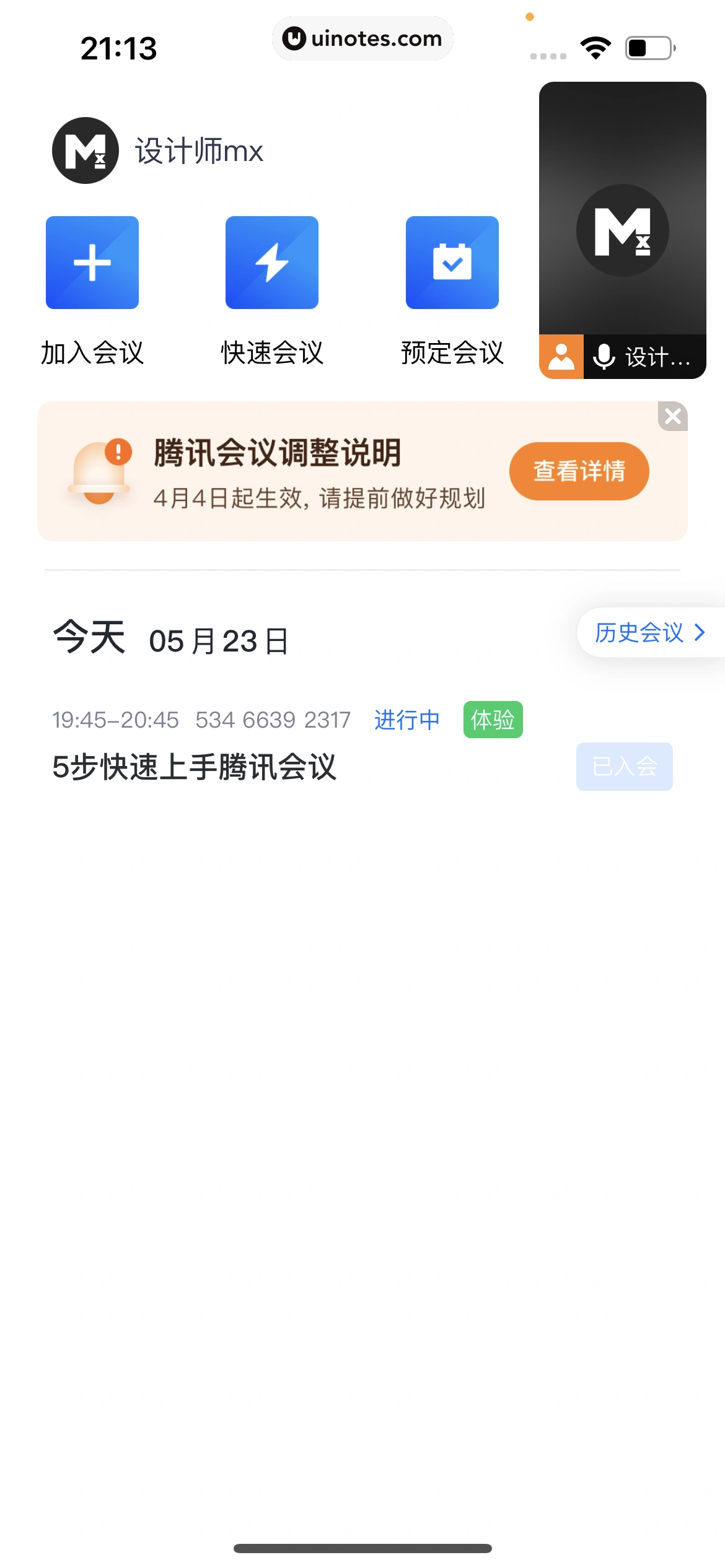
Task: Tap the 查看详情 button
Action: 578,471
